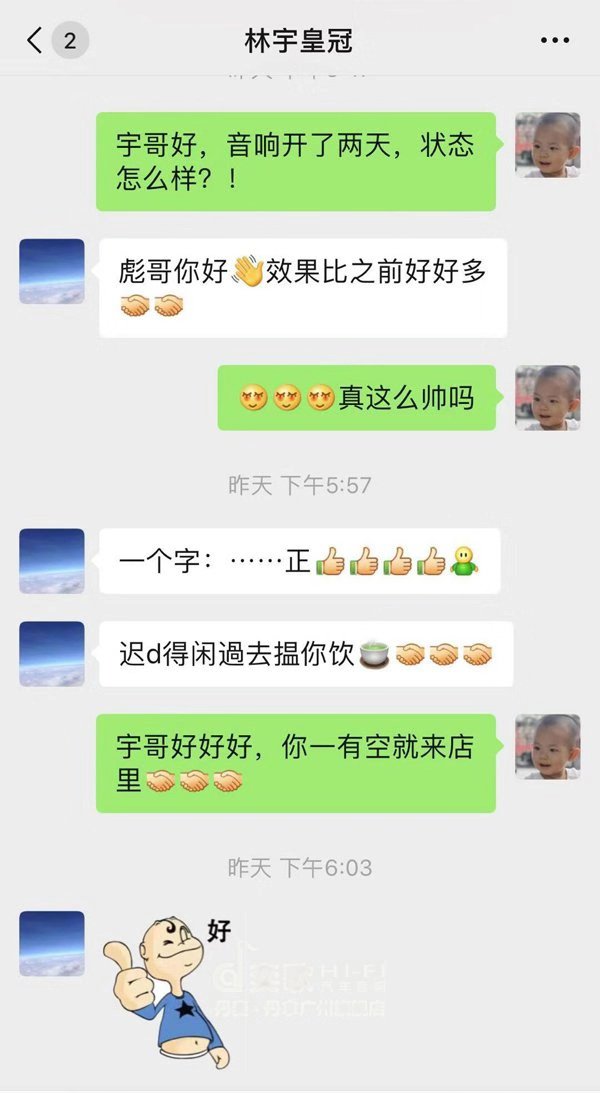600x1093 pixels.
Task: Open the three-dot chat info menu
Action: tap(554, 41)
